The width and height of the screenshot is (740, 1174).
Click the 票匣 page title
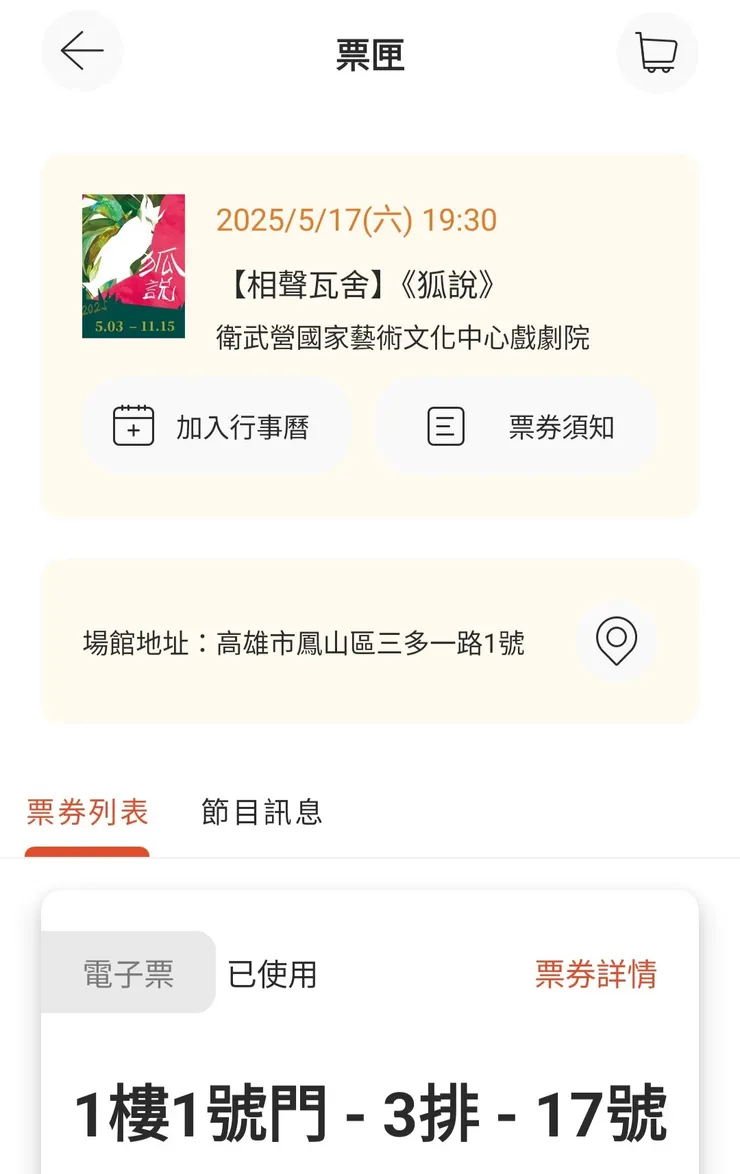pos(370,54)
